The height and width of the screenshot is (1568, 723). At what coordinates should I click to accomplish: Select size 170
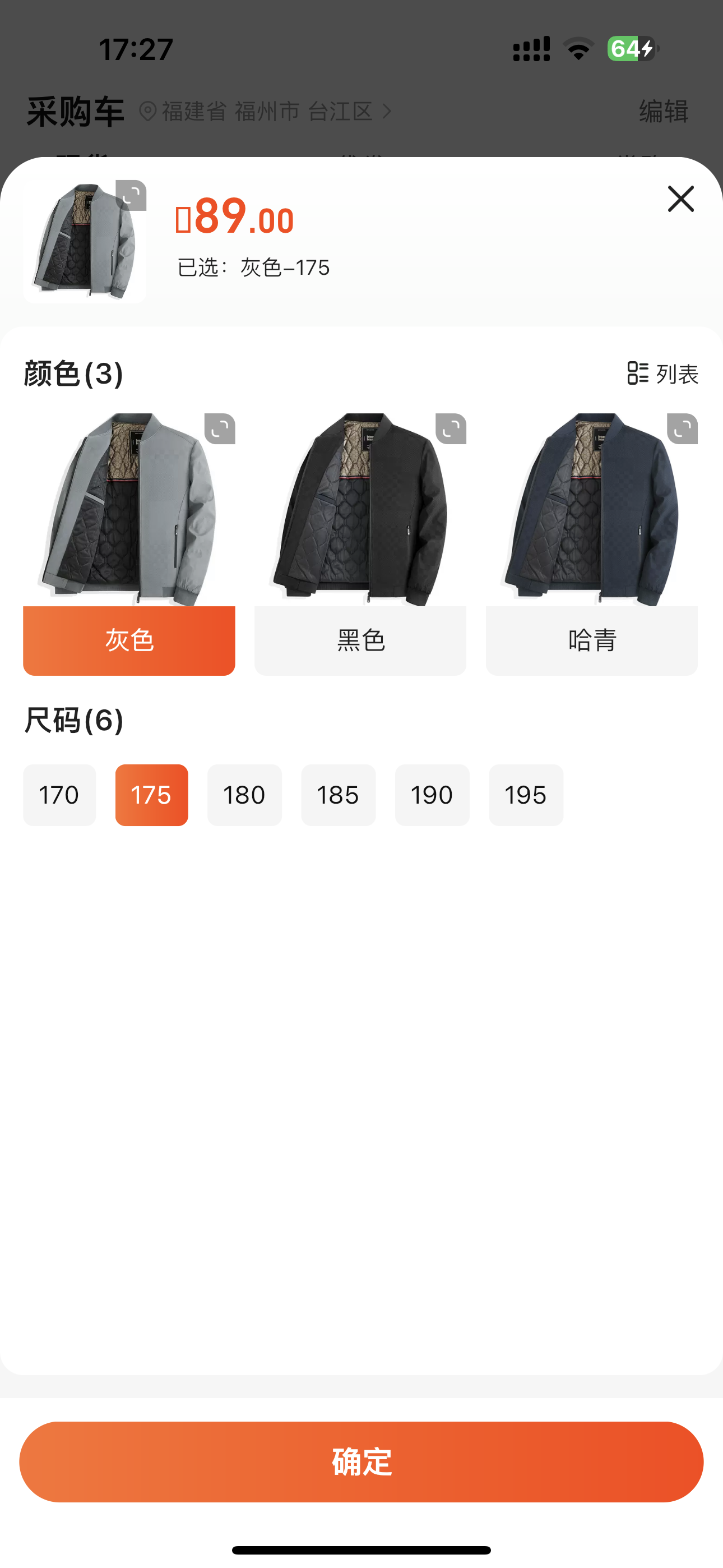[x=59, y=795]
